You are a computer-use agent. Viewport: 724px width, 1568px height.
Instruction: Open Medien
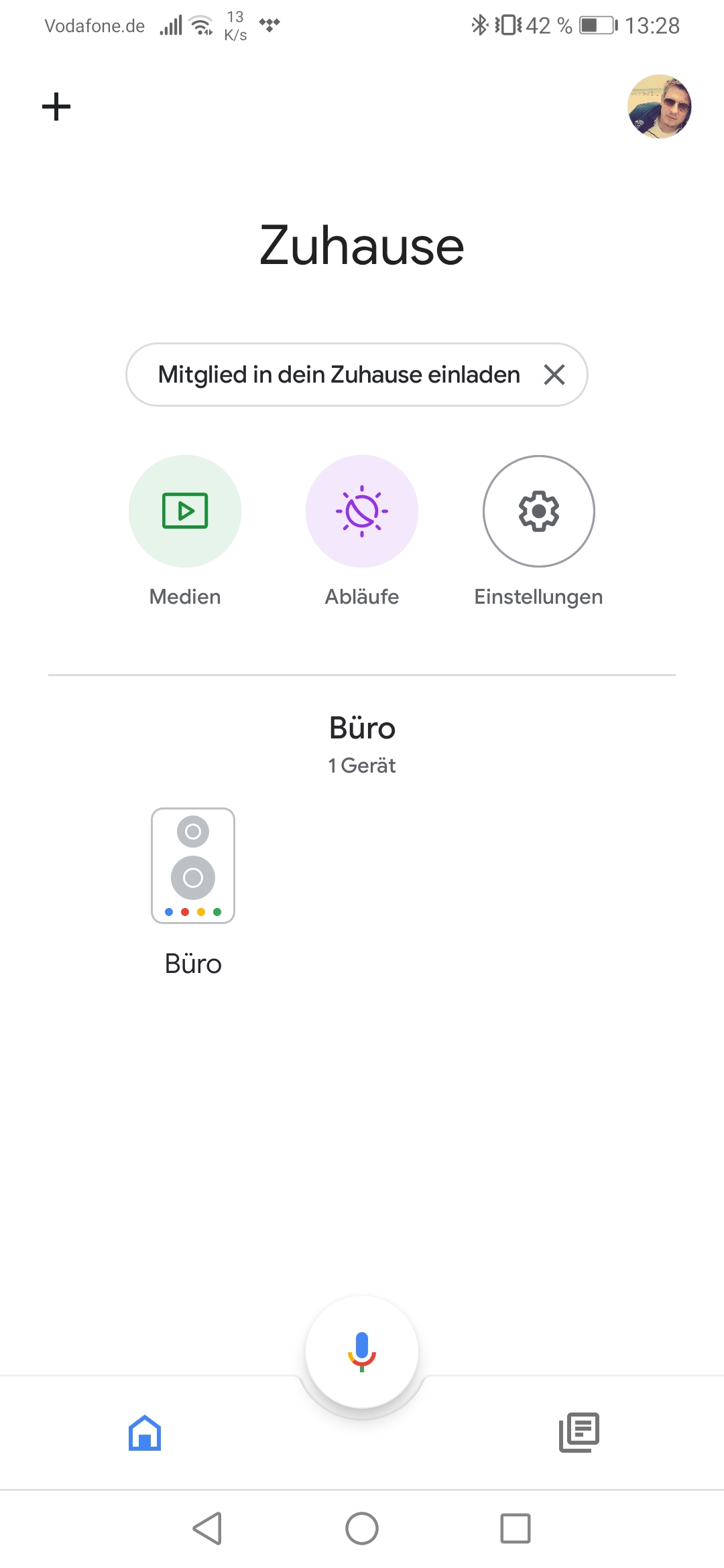point(185,511)
